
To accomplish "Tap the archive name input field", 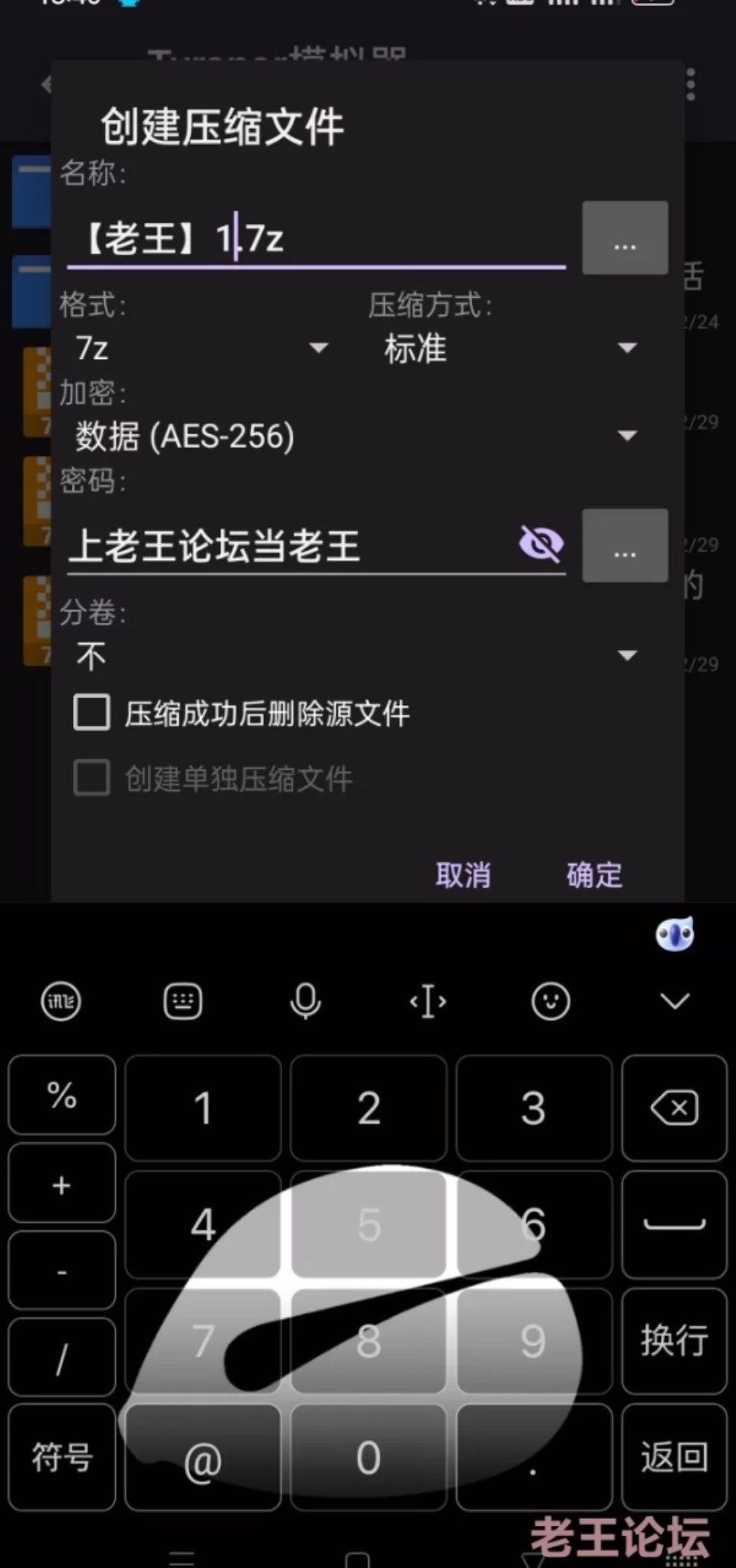I will [x=314, y=238].
